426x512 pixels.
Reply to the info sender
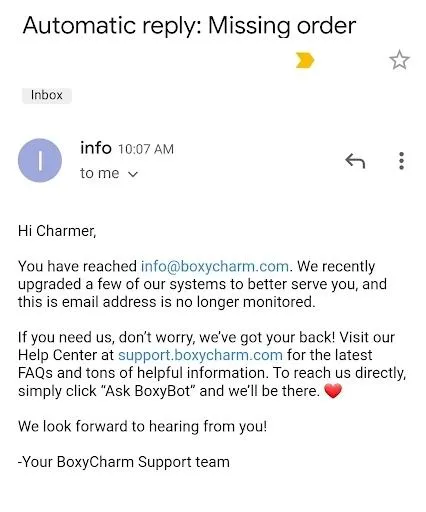tap(355, 161)
